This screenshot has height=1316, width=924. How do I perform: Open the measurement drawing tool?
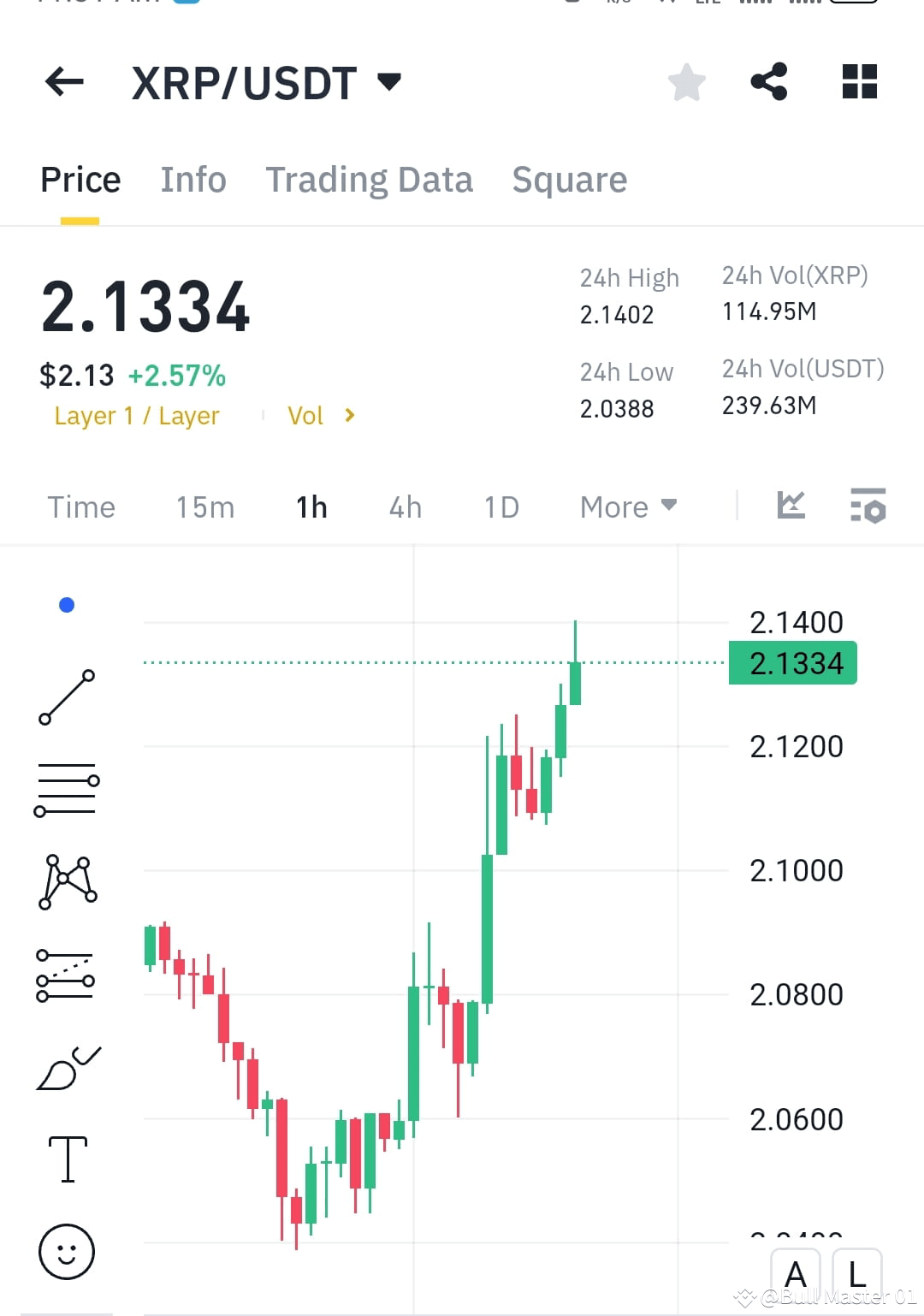click(x=66, y=975)
